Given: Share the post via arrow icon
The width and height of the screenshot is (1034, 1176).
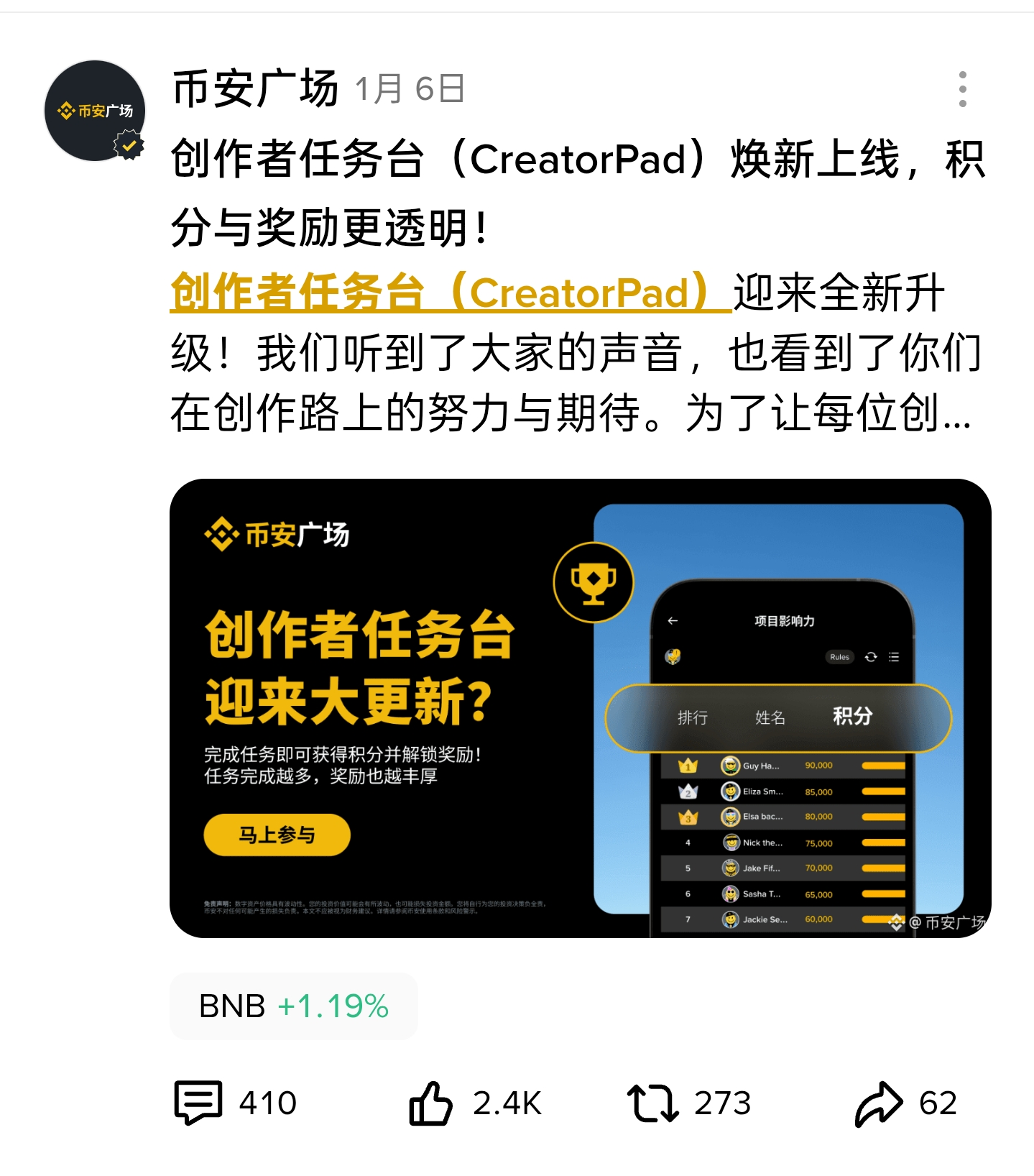Looking at the screenshot, I should pos(878,1102).
